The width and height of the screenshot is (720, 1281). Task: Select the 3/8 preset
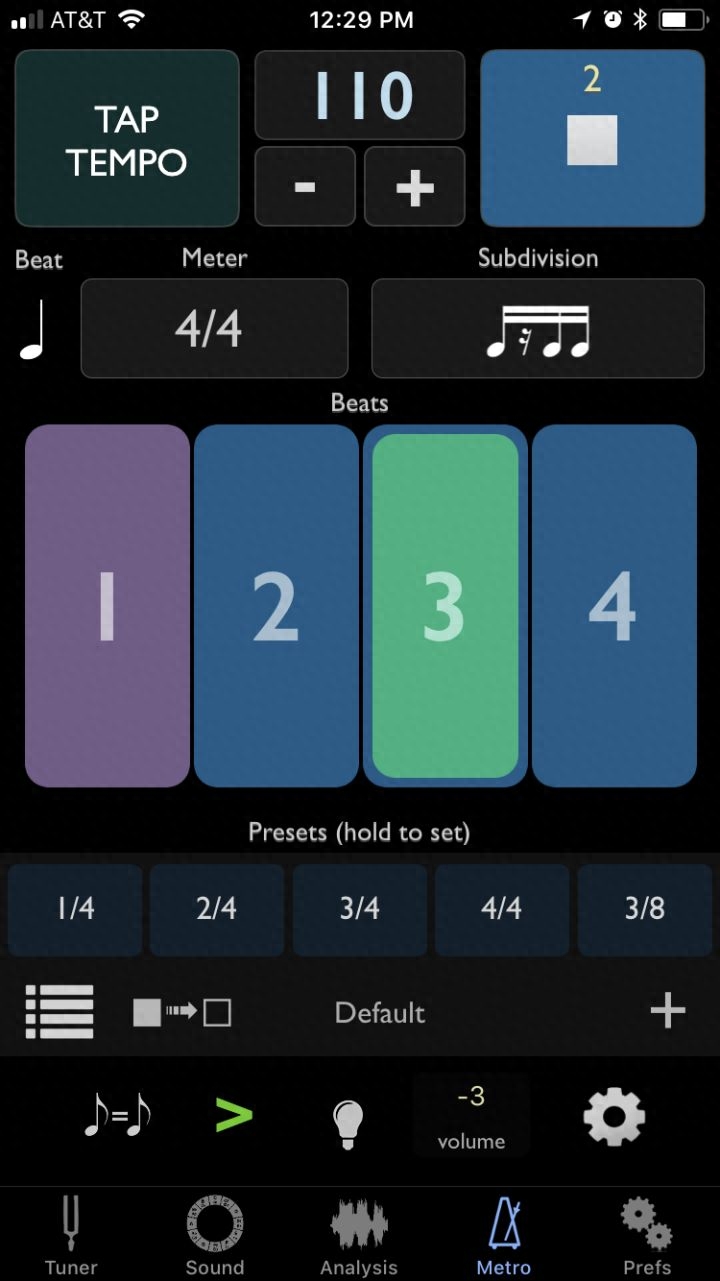tap(644, 909)
